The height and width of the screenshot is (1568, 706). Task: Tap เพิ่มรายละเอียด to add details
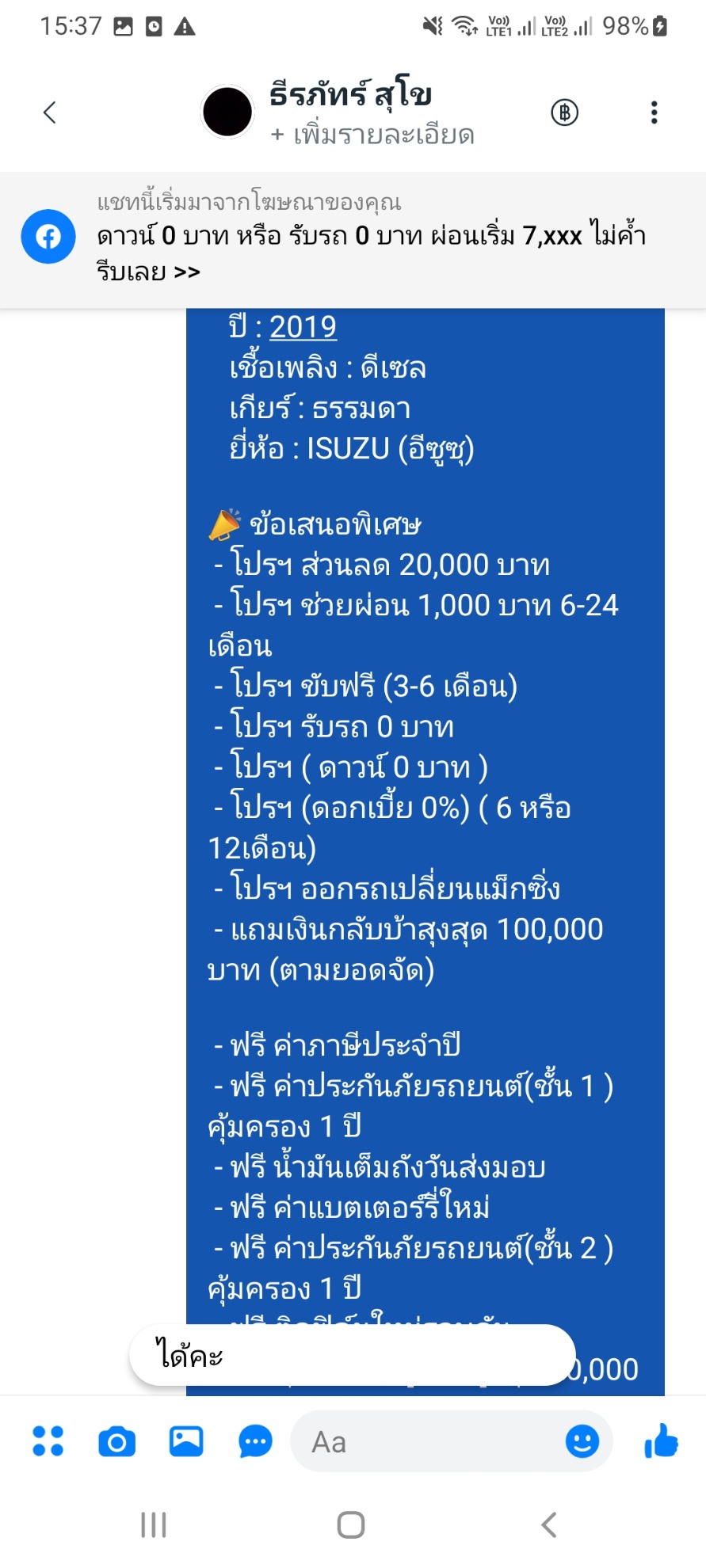tap(372, 135)
